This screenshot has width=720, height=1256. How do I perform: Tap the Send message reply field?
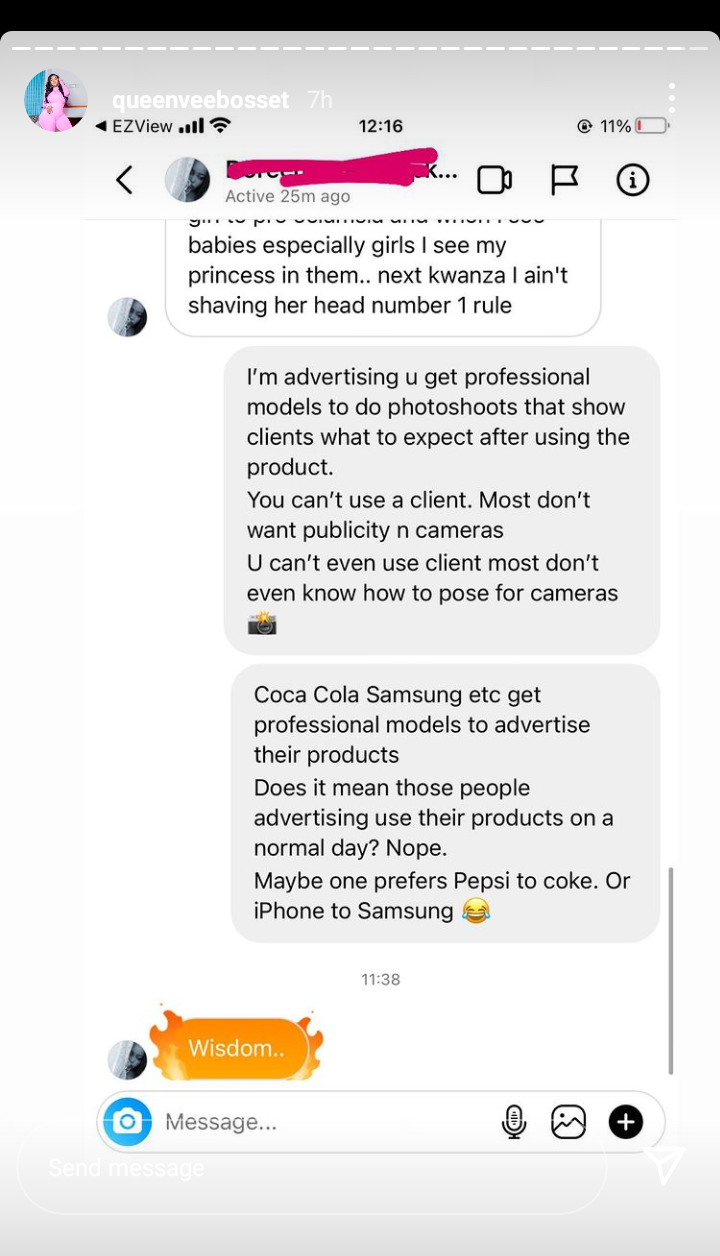[x=310, y=1168]
